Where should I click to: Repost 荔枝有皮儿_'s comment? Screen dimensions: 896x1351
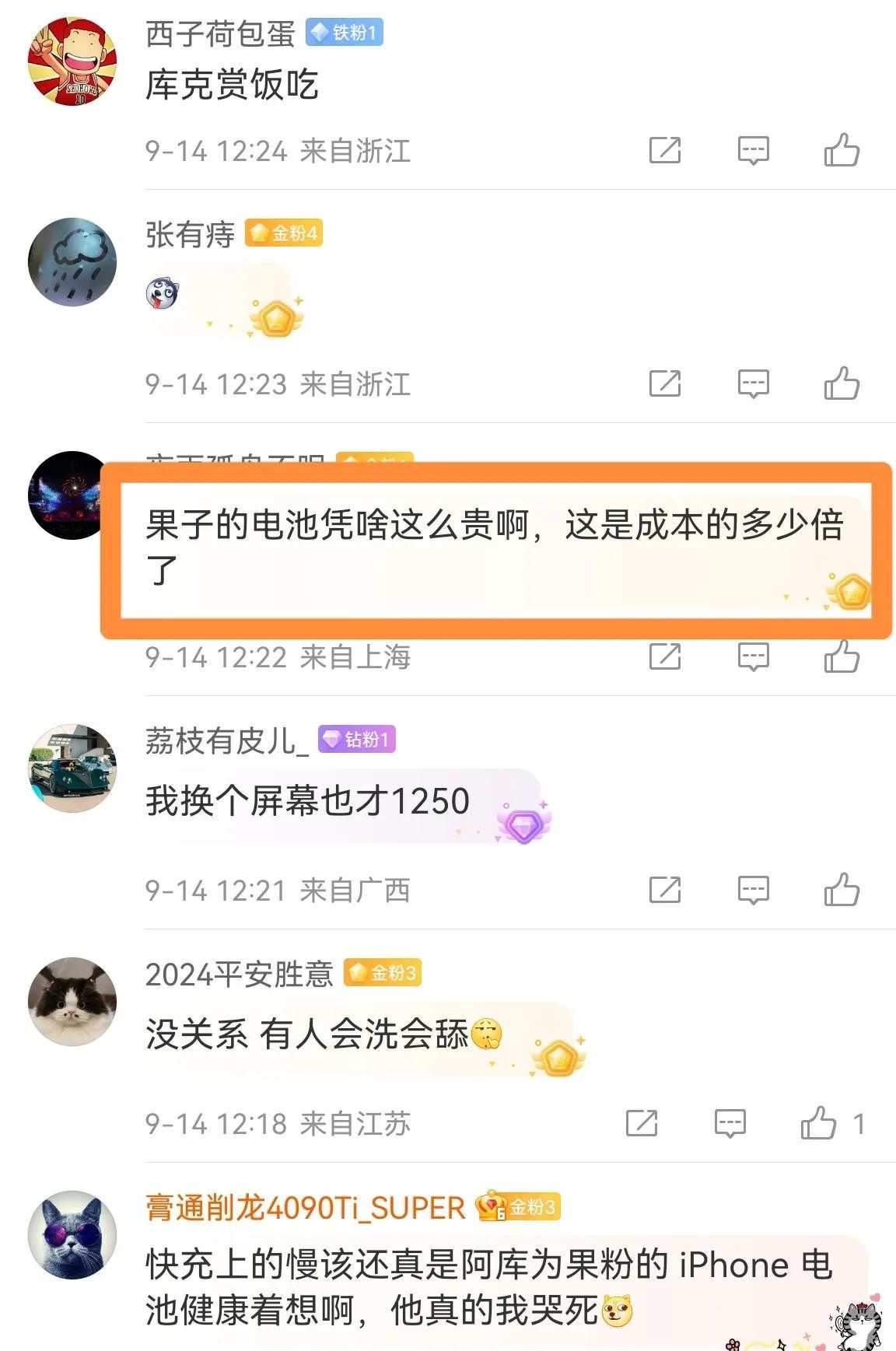[665, 890]
